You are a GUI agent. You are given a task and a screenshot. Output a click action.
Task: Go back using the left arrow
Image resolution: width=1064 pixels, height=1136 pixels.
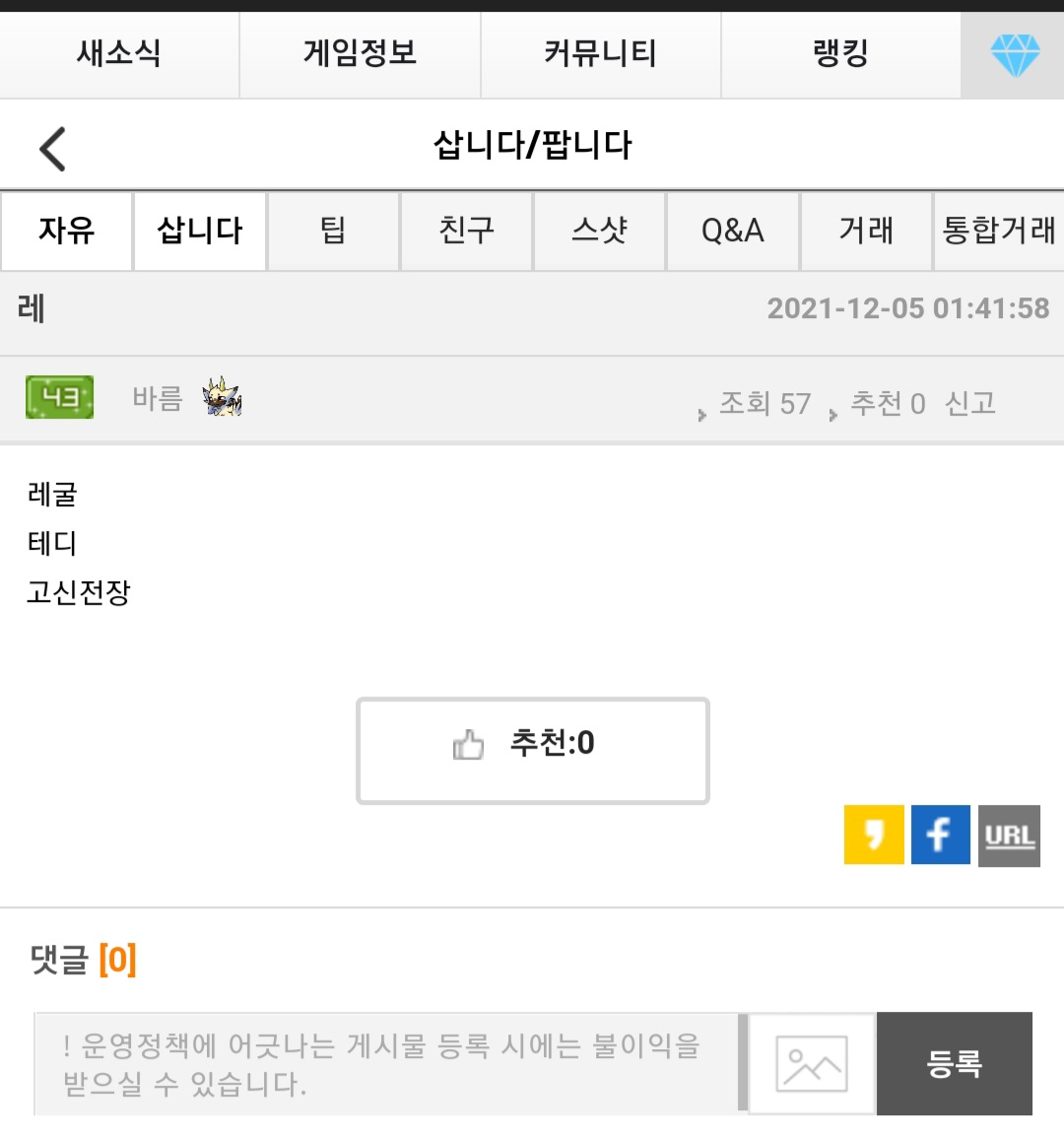pyautogui.click(x=52, y=149)
